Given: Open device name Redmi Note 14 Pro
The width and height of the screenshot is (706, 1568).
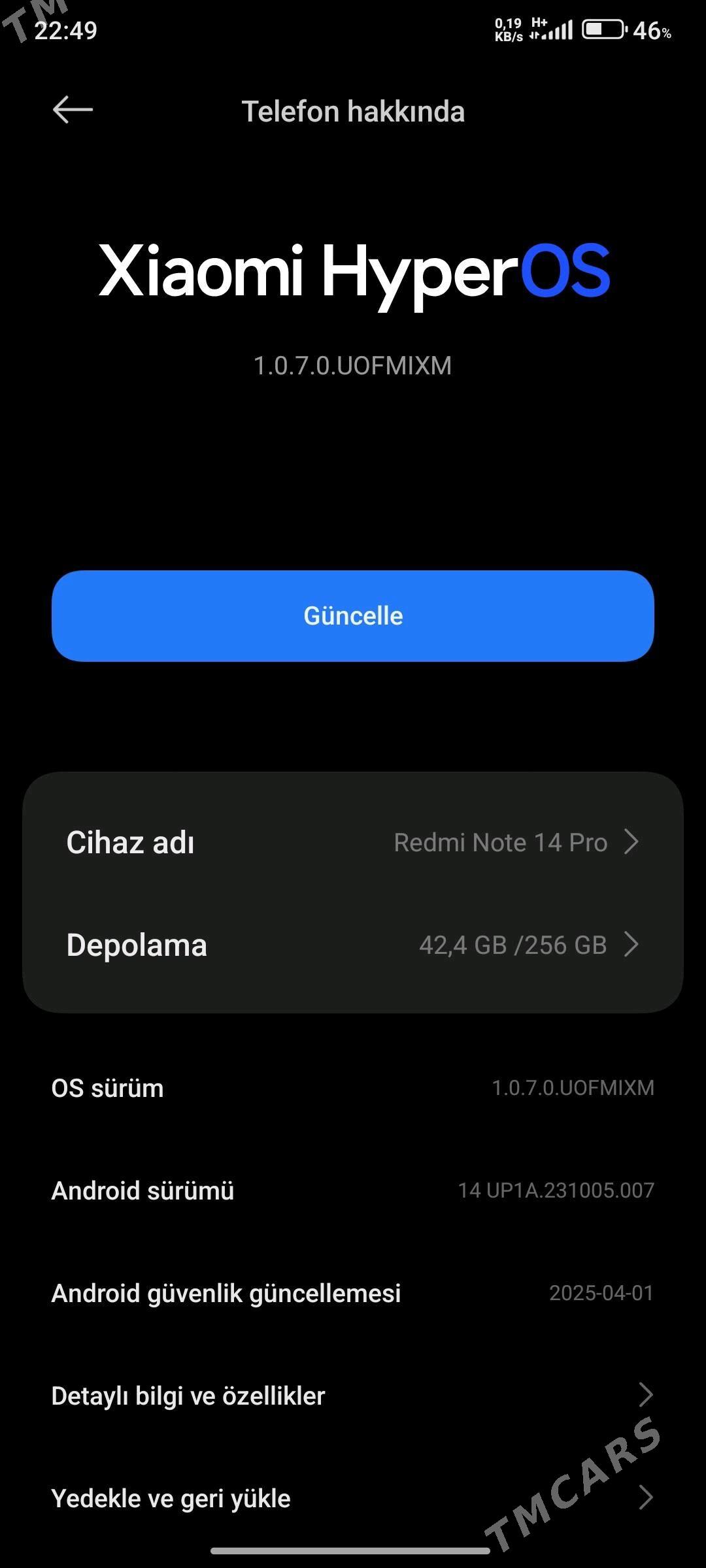Looking at the screenshot, I should (x=501, y=842).
